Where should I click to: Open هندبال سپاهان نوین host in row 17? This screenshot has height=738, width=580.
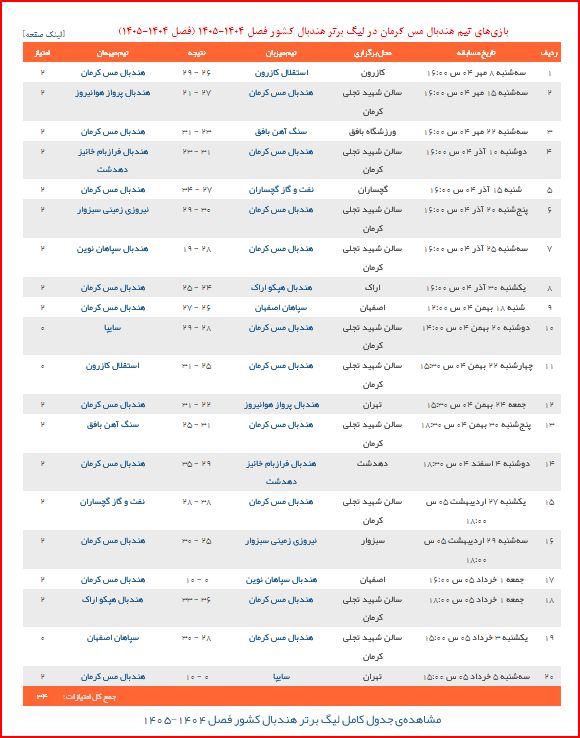click(x=281, y=580)
